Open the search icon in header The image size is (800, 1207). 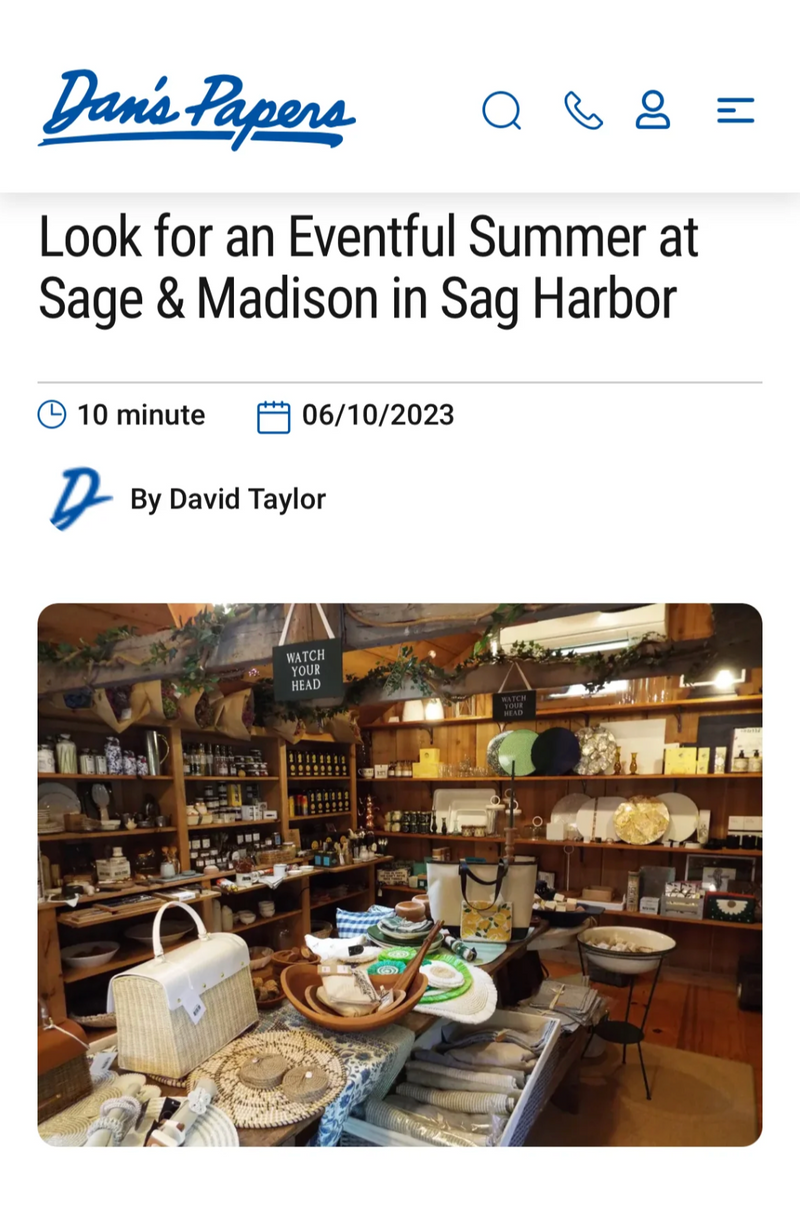coord(501,110)
